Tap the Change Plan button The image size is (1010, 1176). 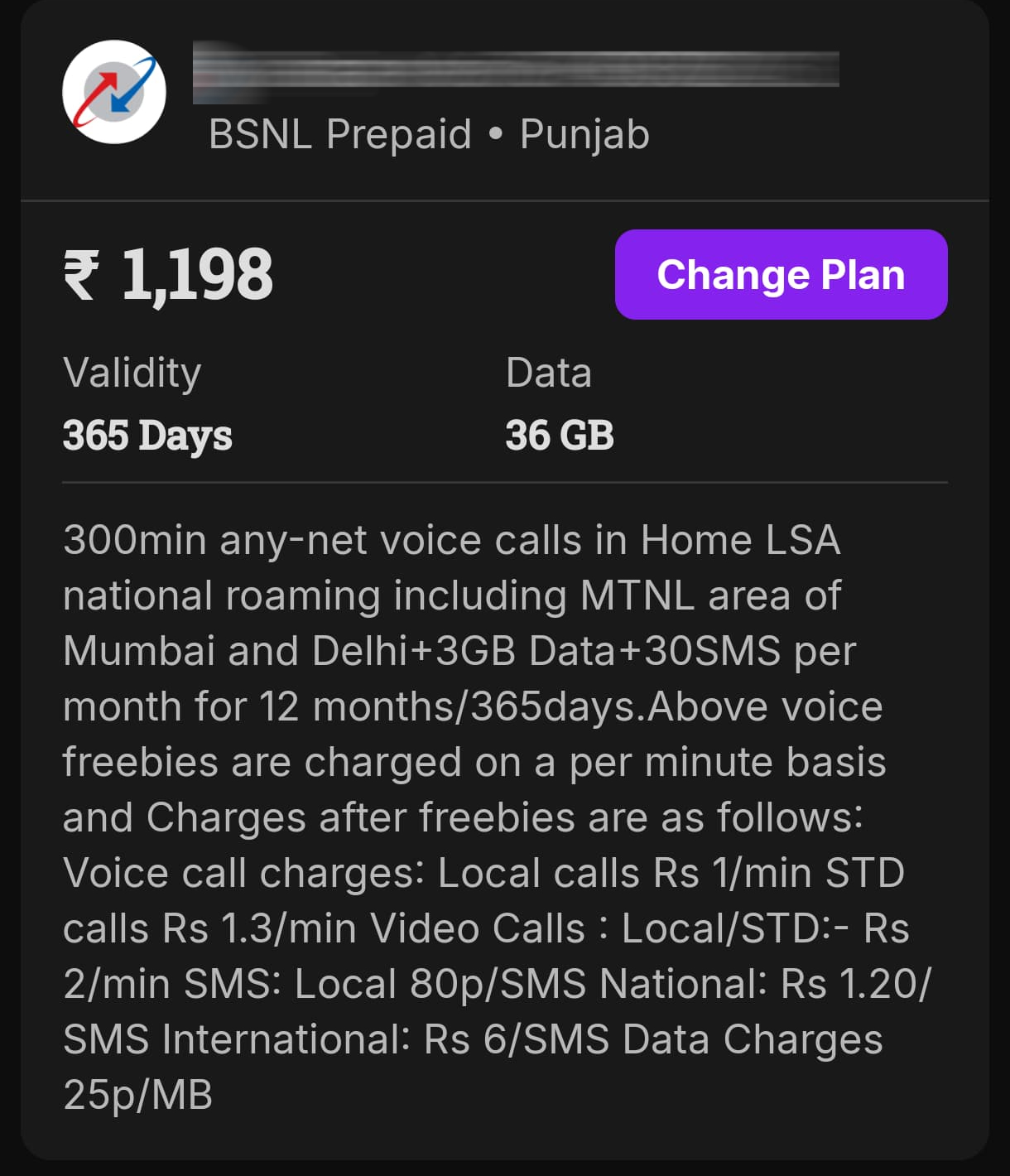click(781, 275)
